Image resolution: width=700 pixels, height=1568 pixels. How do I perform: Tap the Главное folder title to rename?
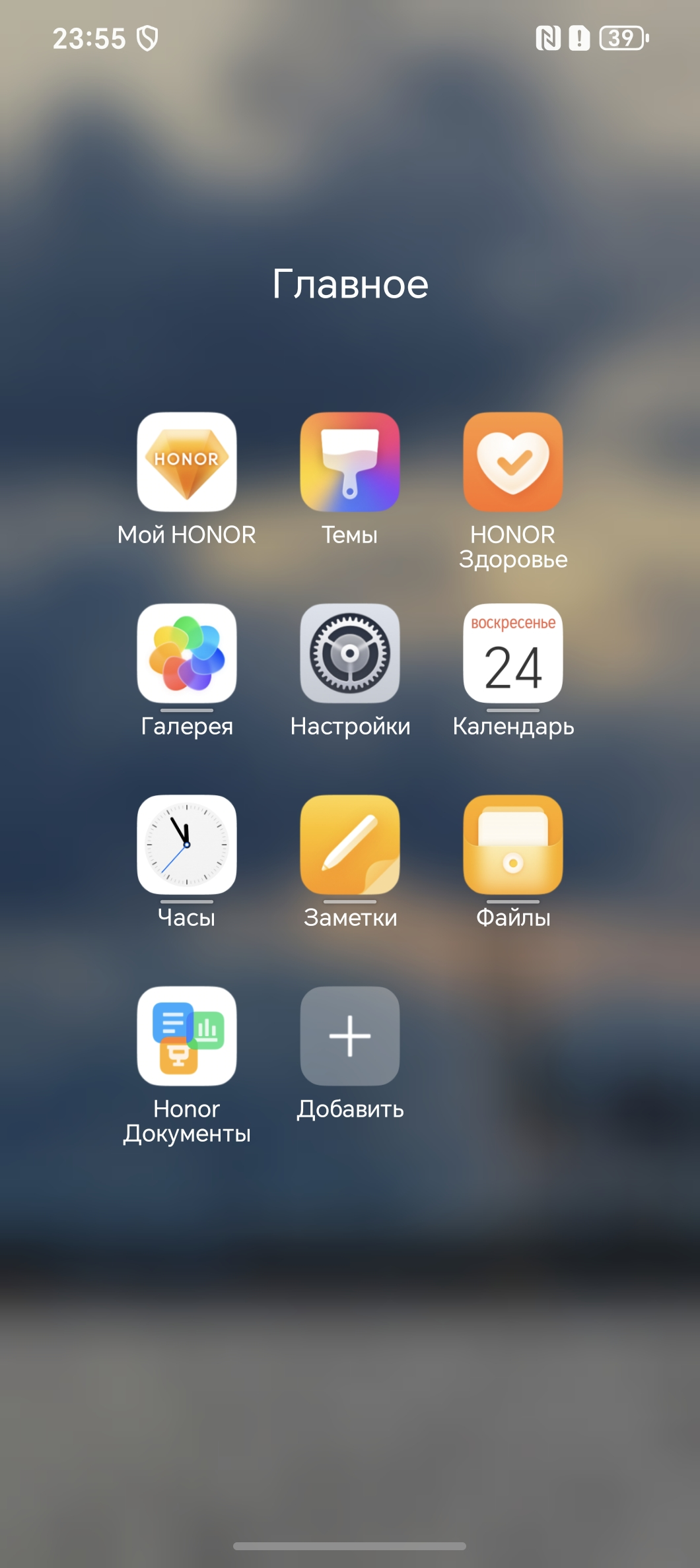(x=351, y=284)
